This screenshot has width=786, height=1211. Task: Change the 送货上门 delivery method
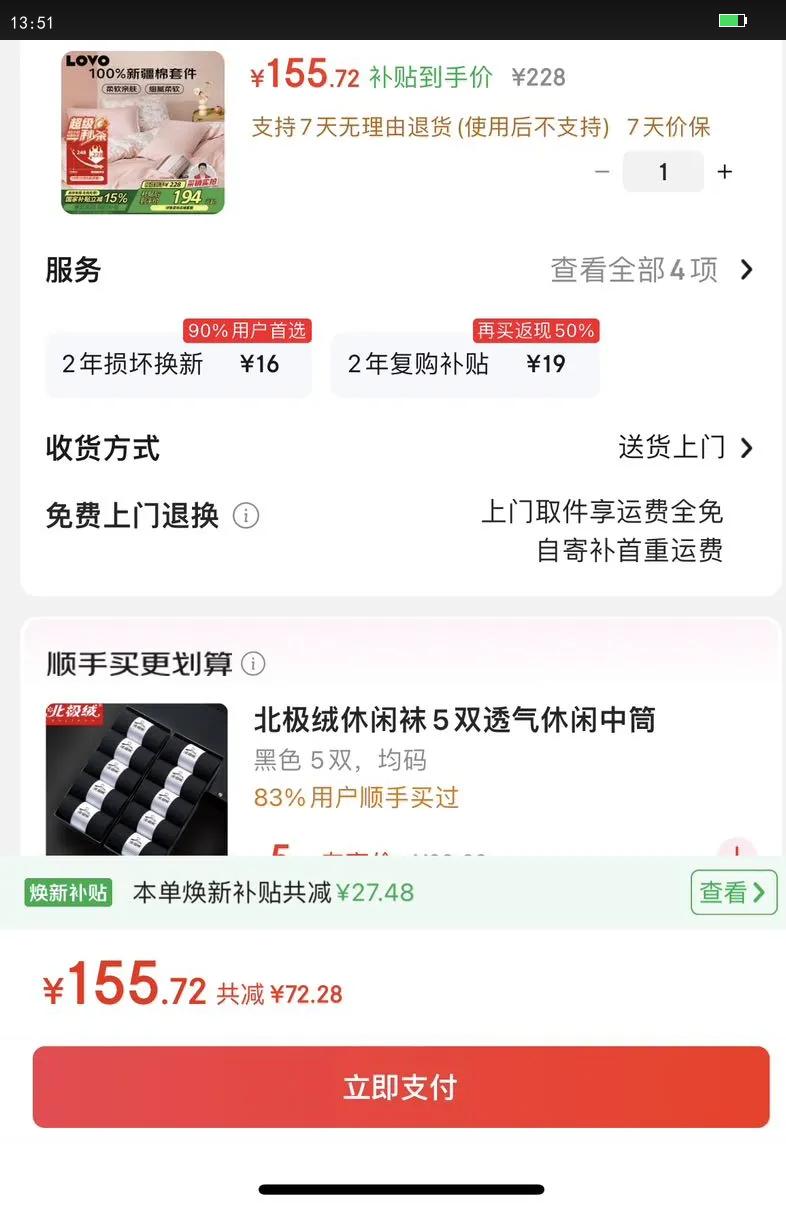tap(686, 447)
